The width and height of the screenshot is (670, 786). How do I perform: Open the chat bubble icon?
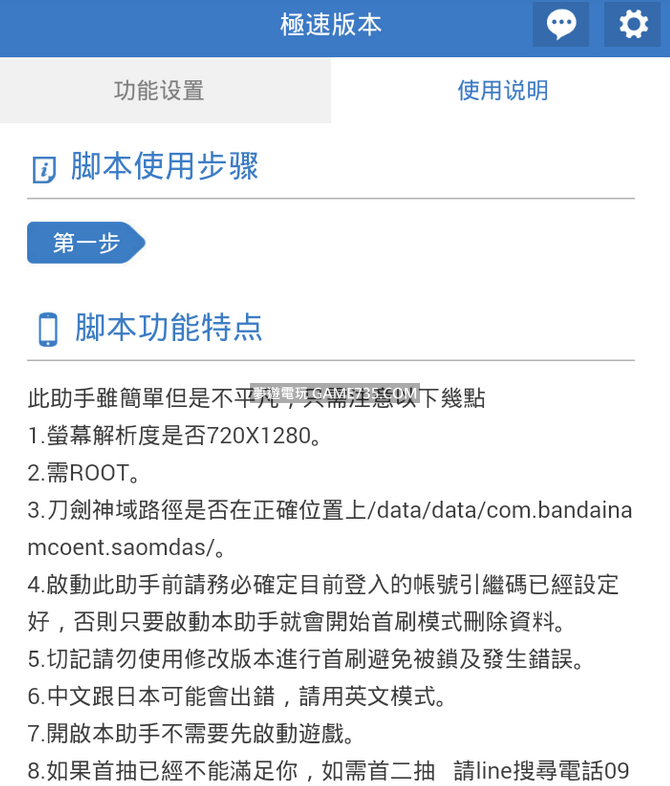tap(561, 24)
